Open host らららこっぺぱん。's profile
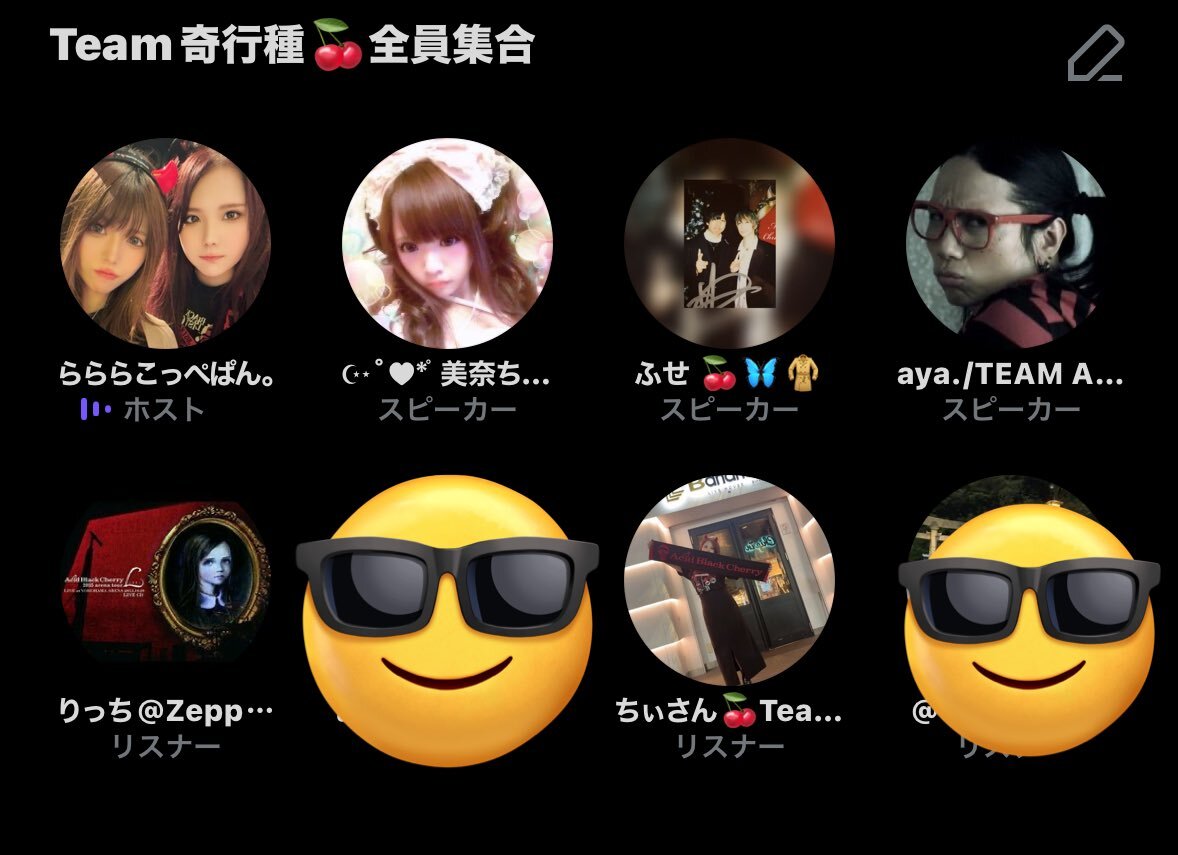1178x855 pixels. pyautogui.click(x=165, y=243)
